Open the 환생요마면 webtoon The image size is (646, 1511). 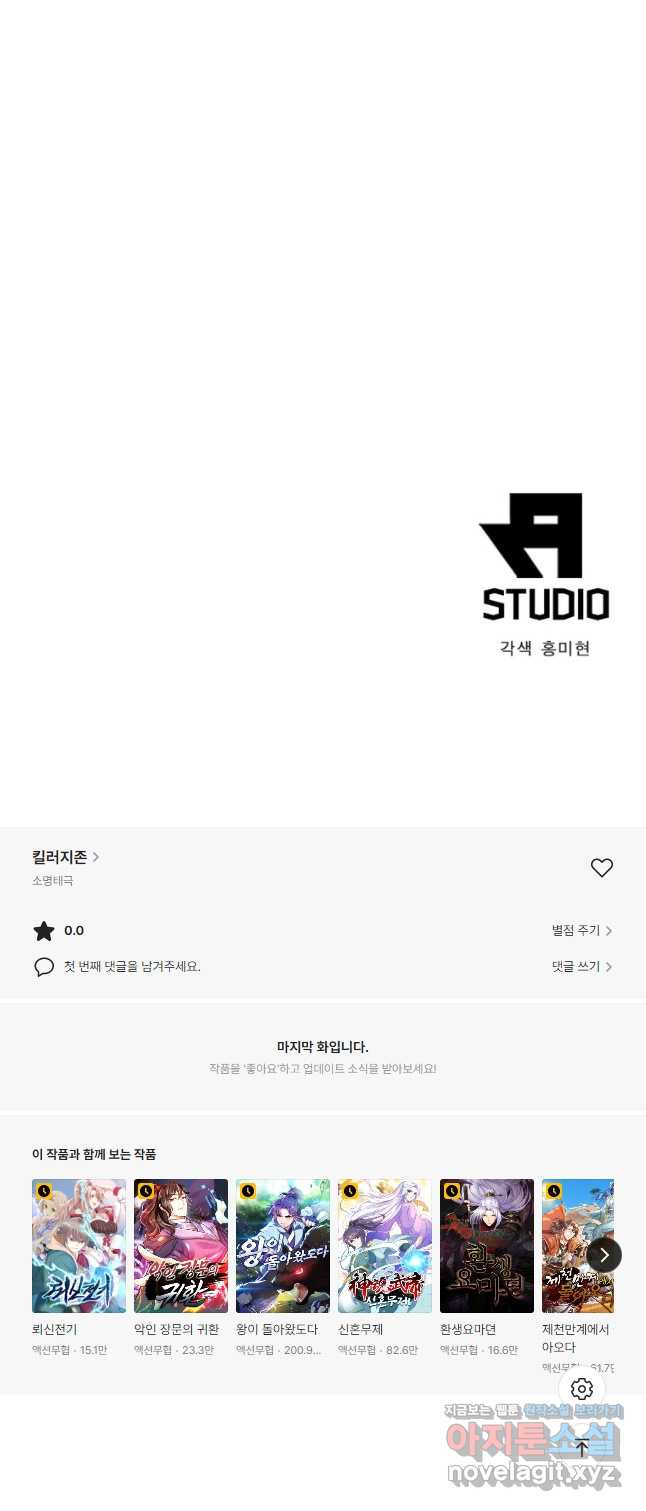pyautogui.click(x=487, y=1245)
